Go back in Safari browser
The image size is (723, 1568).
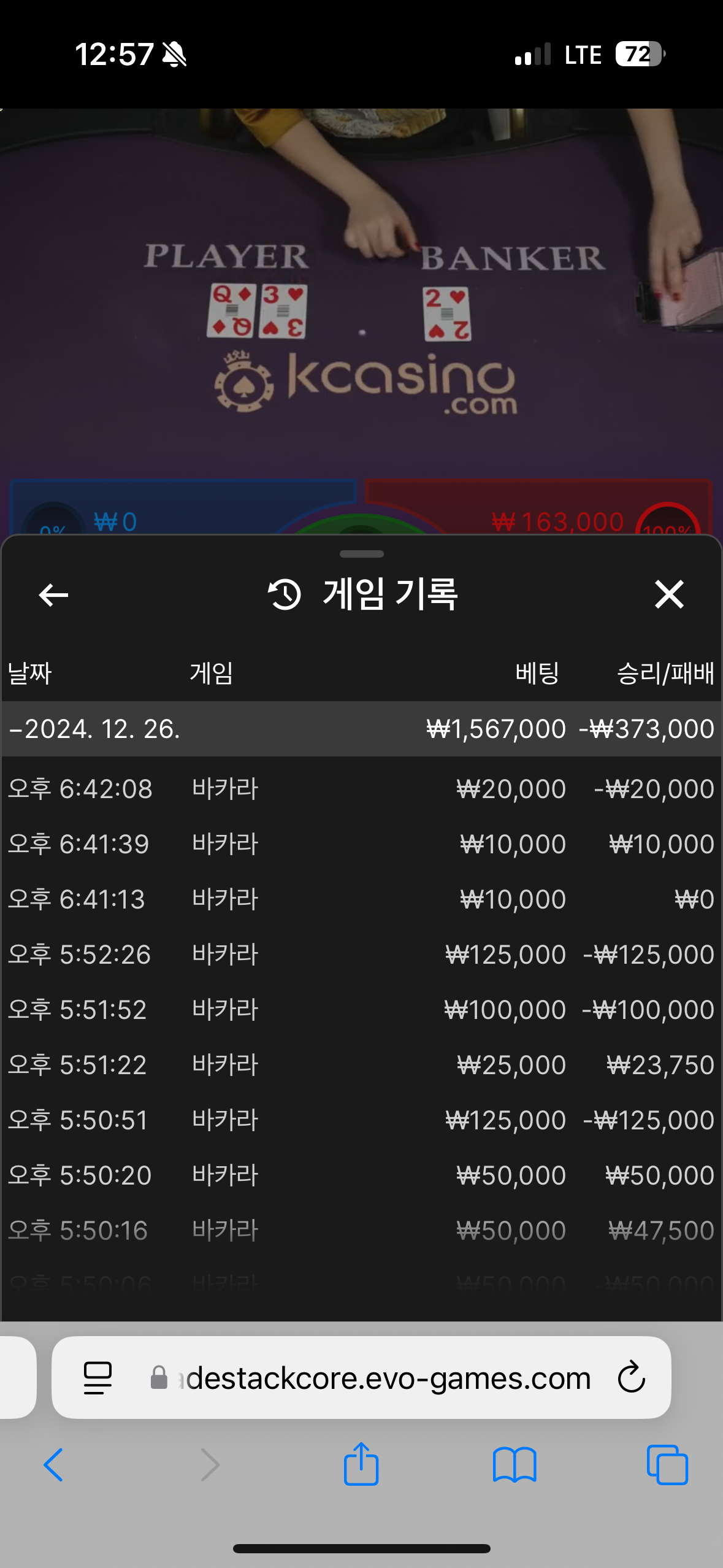click(53, 1464)
